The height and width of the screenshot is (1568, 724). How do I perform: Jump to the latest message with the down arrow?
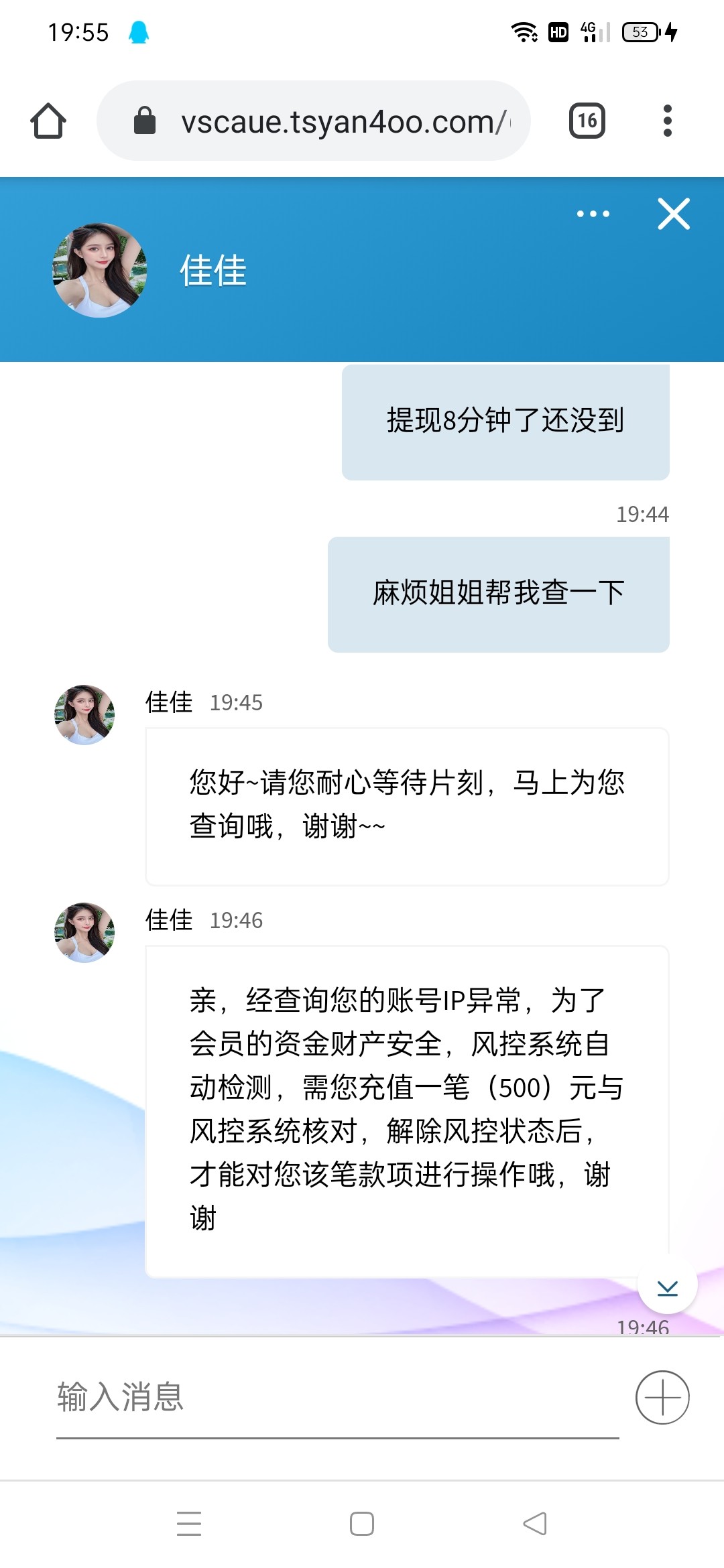coord(667,1285)
